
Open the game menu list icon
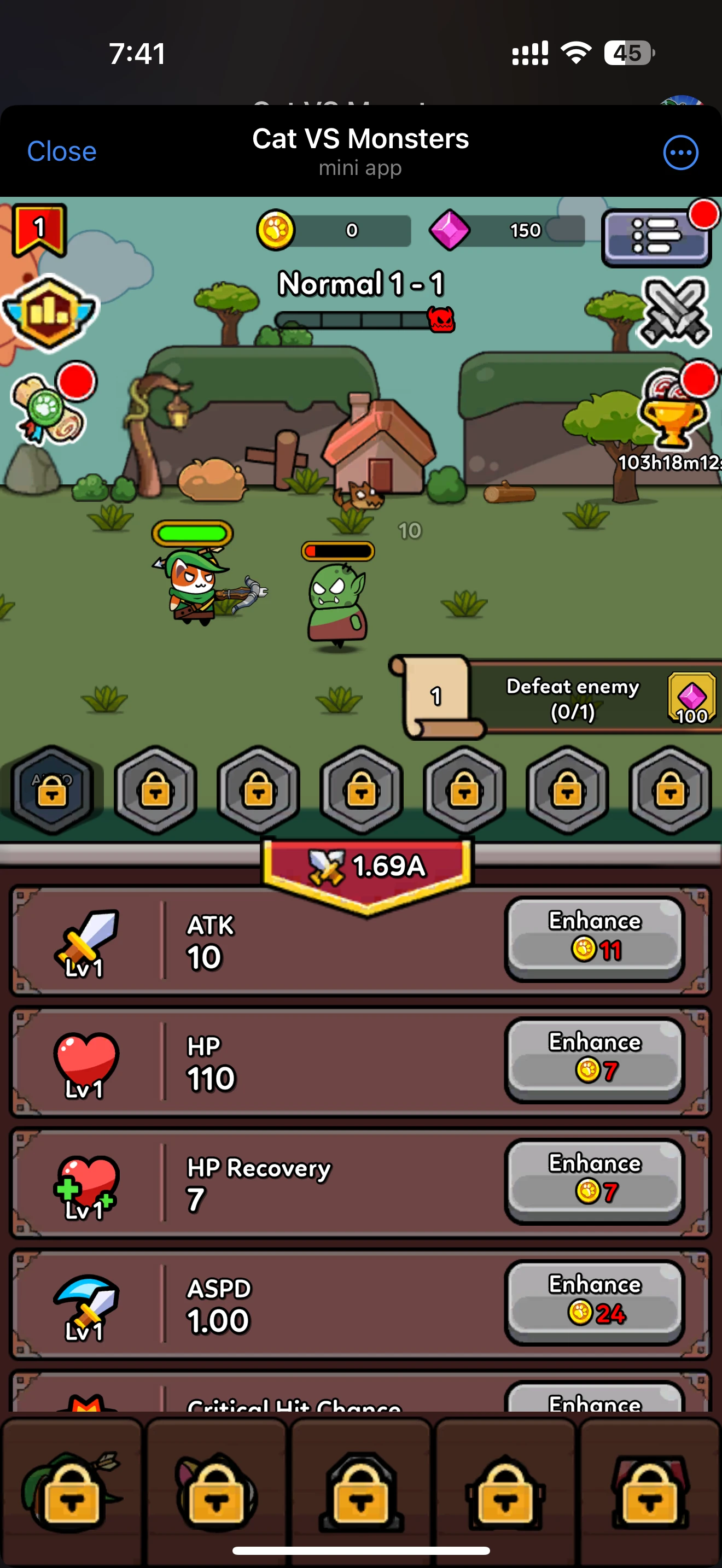tap(656, 237)
